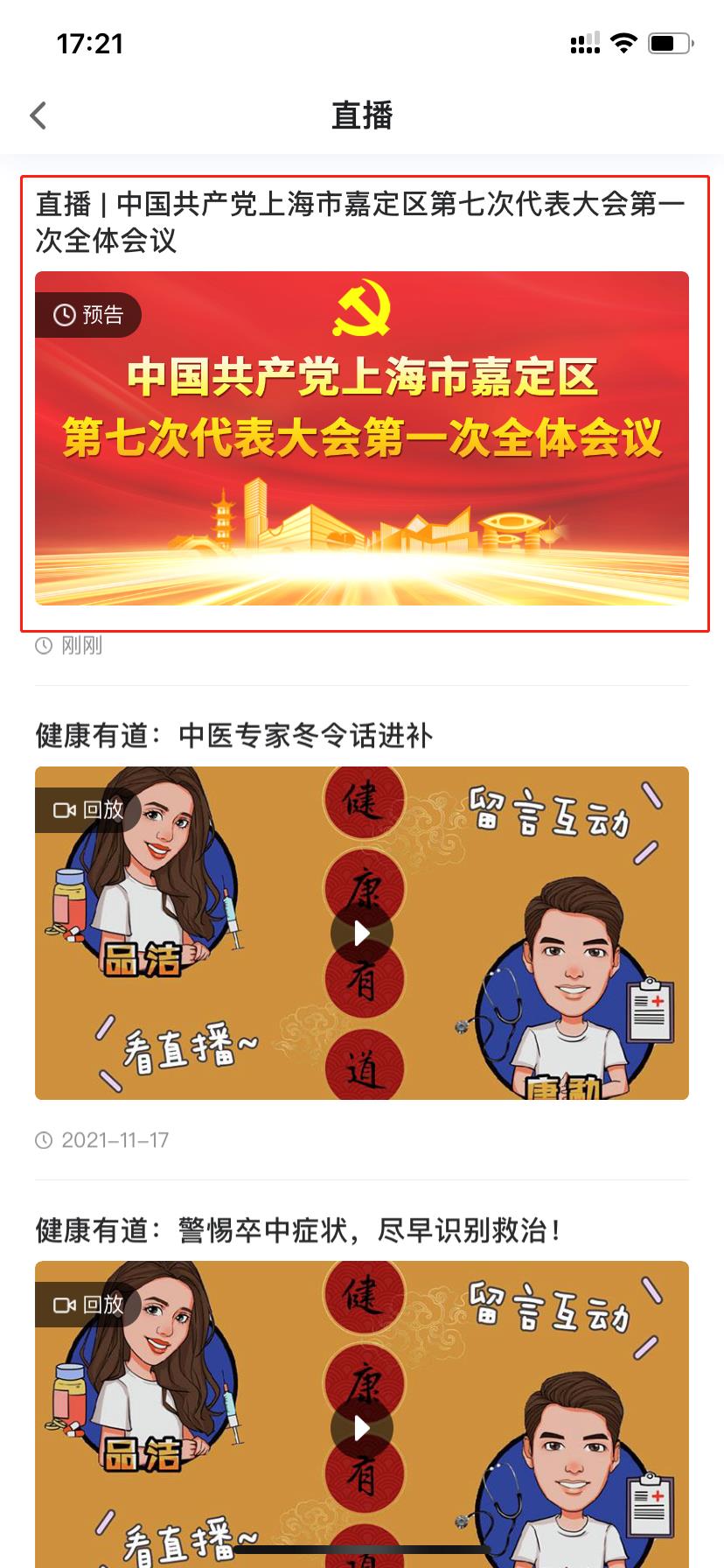The width and height of the screenshot is (724, 1568).
Task: Tap the back arrow to exit 直播 page
Action: [x=38, y=115]
